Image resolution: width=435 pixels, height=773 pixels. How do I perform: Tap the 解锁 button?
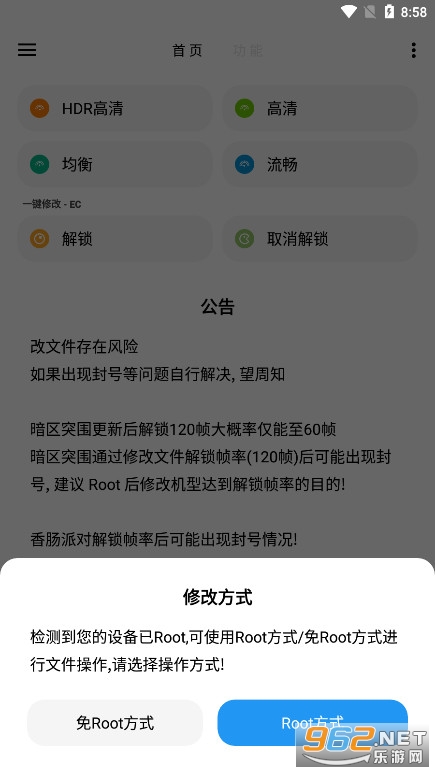pos(115,239)
